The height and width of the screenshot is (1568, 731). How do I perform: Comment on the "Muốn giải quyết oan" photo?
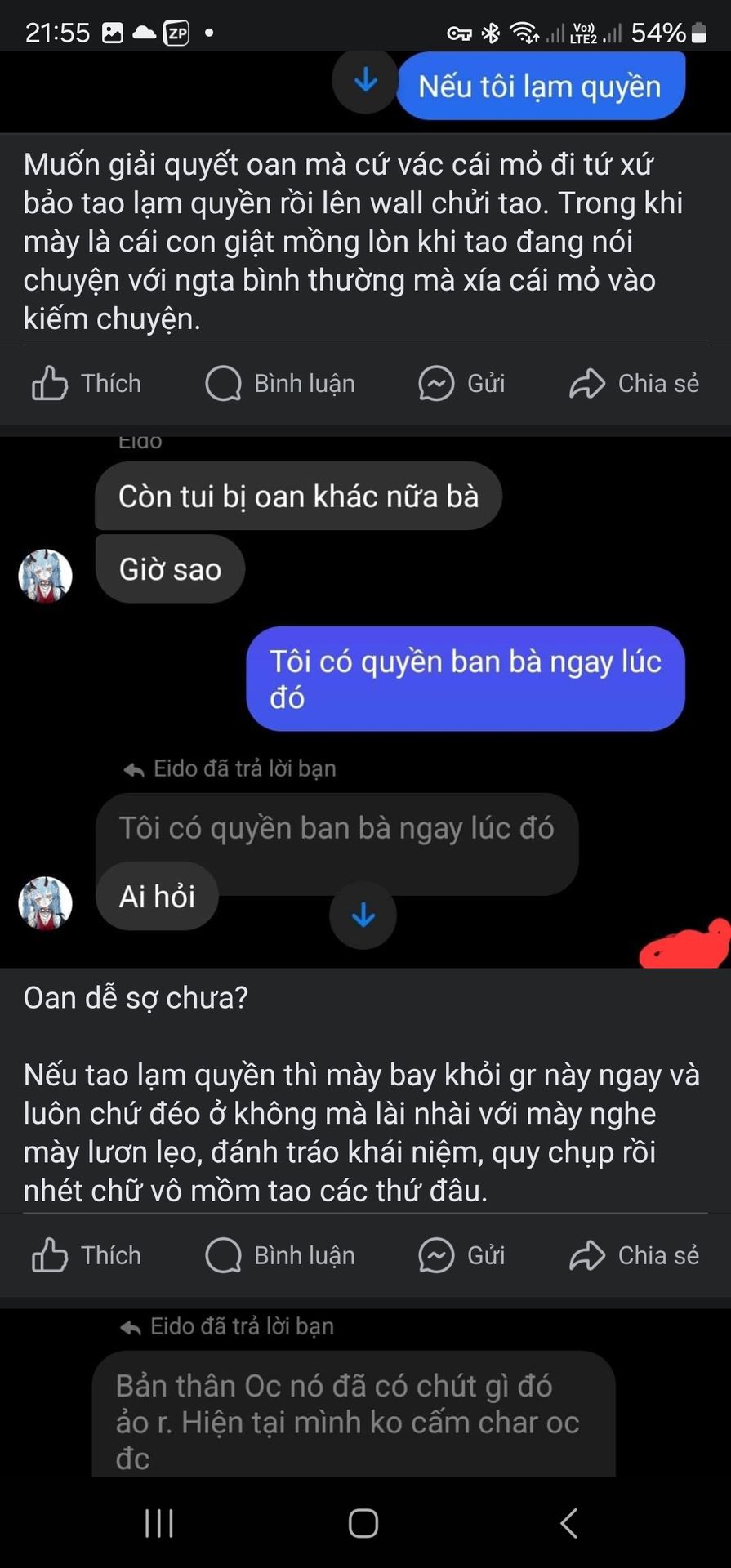click(x=280, y=383)
